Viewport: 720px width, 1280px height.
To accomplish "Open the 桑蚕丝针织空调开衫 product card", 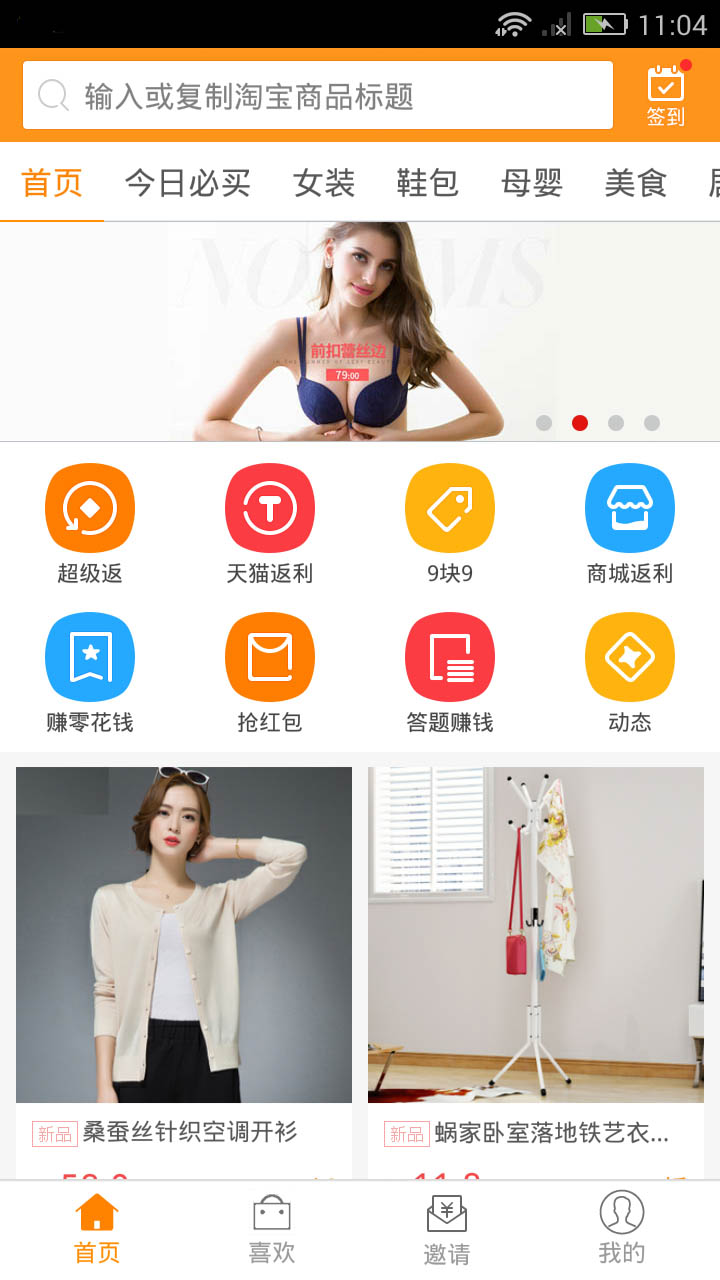I will (x=182, y=960).
